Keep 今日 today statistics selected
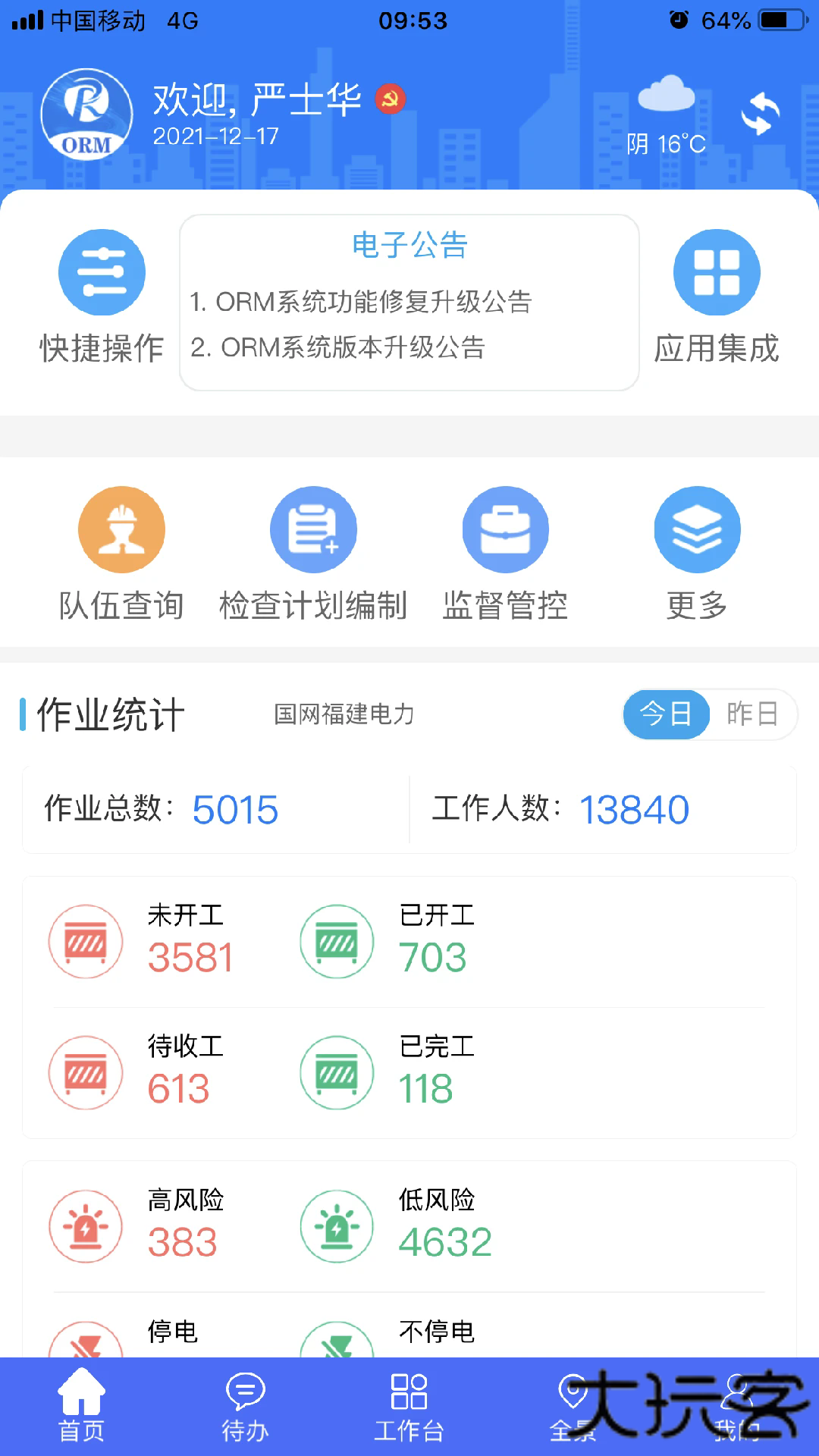The image size is (819, 1456). point(666,714)
